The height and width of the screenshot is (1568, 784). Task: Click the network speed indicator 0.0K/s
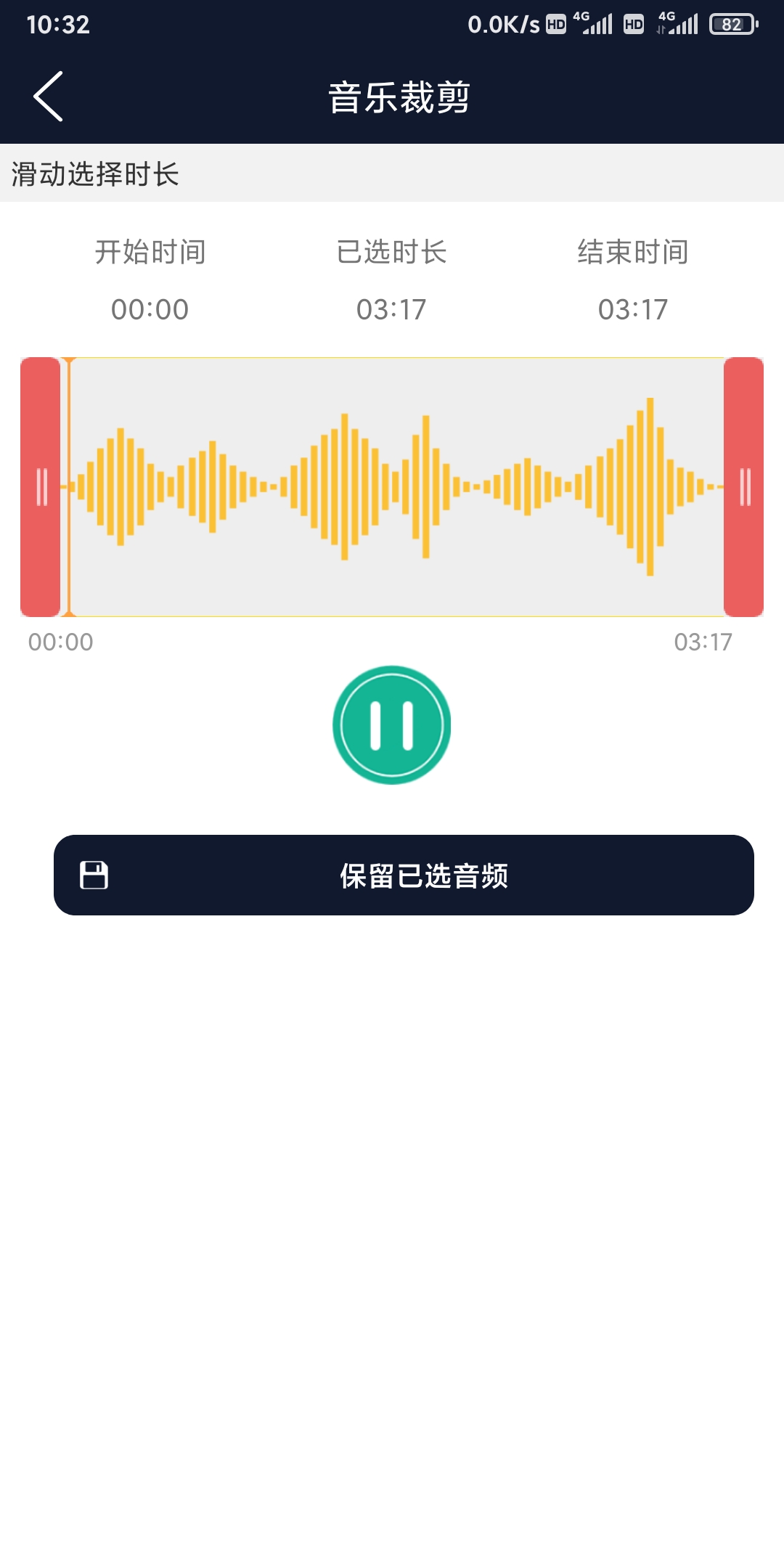pos(502,24)
